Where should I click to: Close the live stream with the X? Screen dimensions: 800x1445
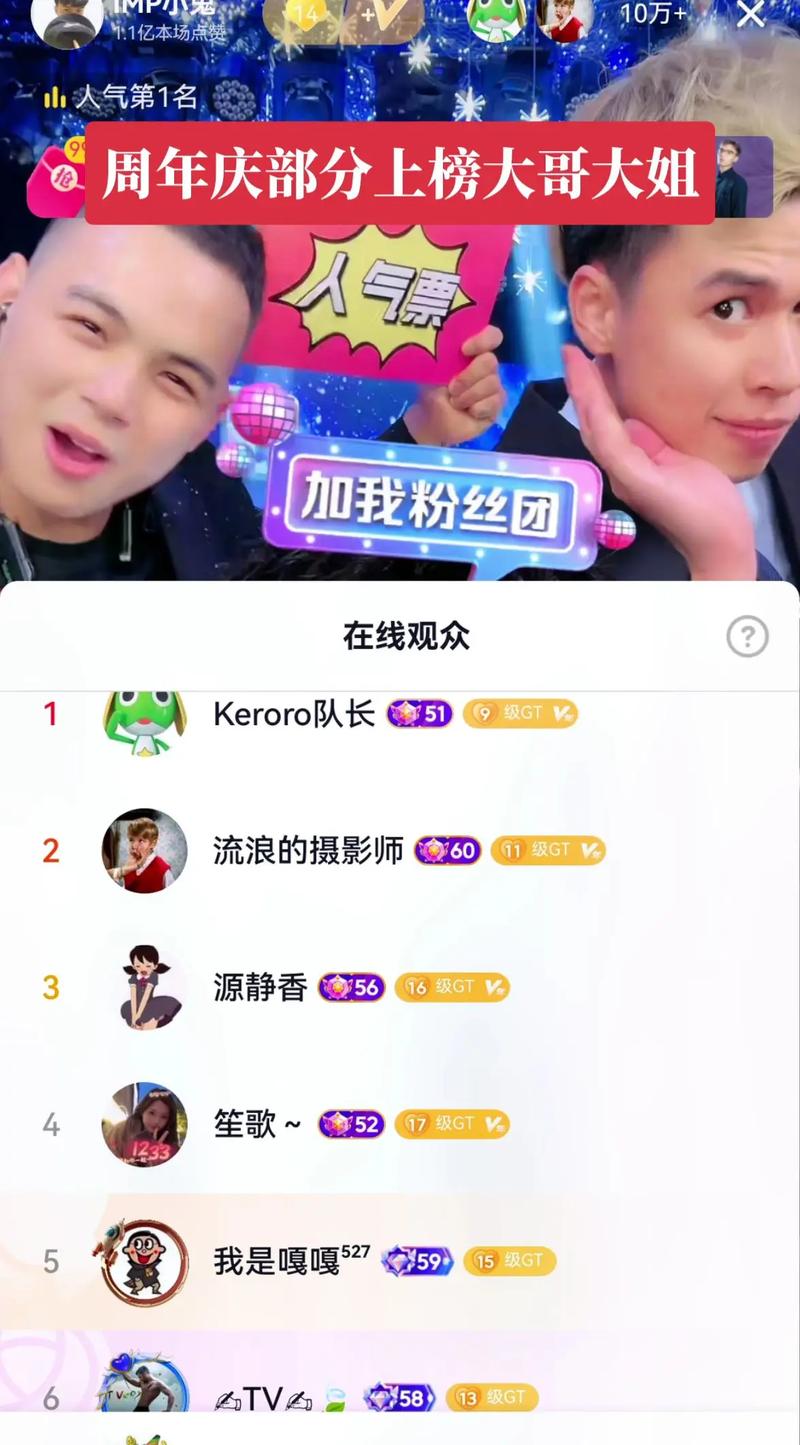pos(749,16)
